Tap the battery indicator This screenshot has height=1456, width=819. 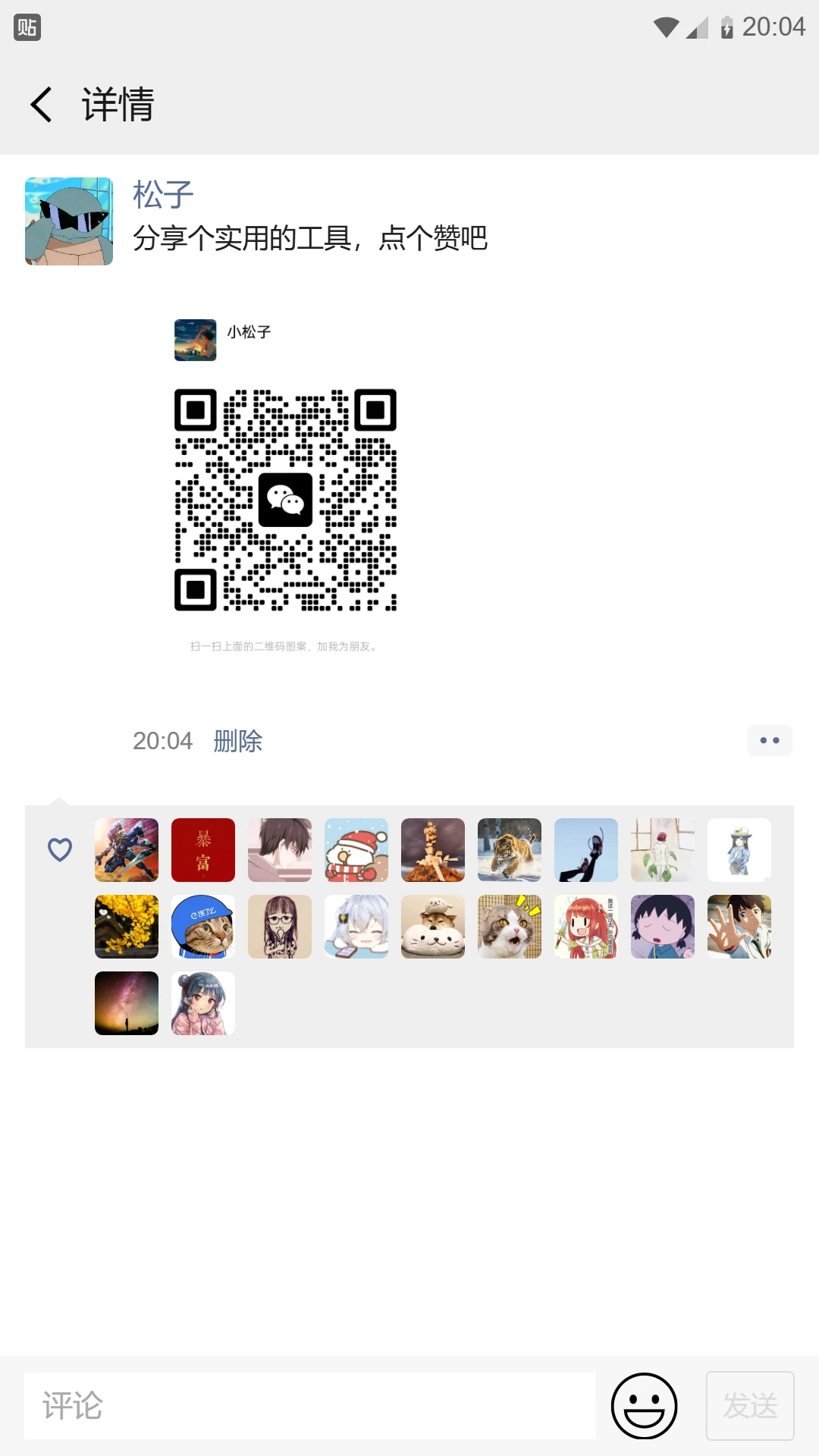point(726,27)
